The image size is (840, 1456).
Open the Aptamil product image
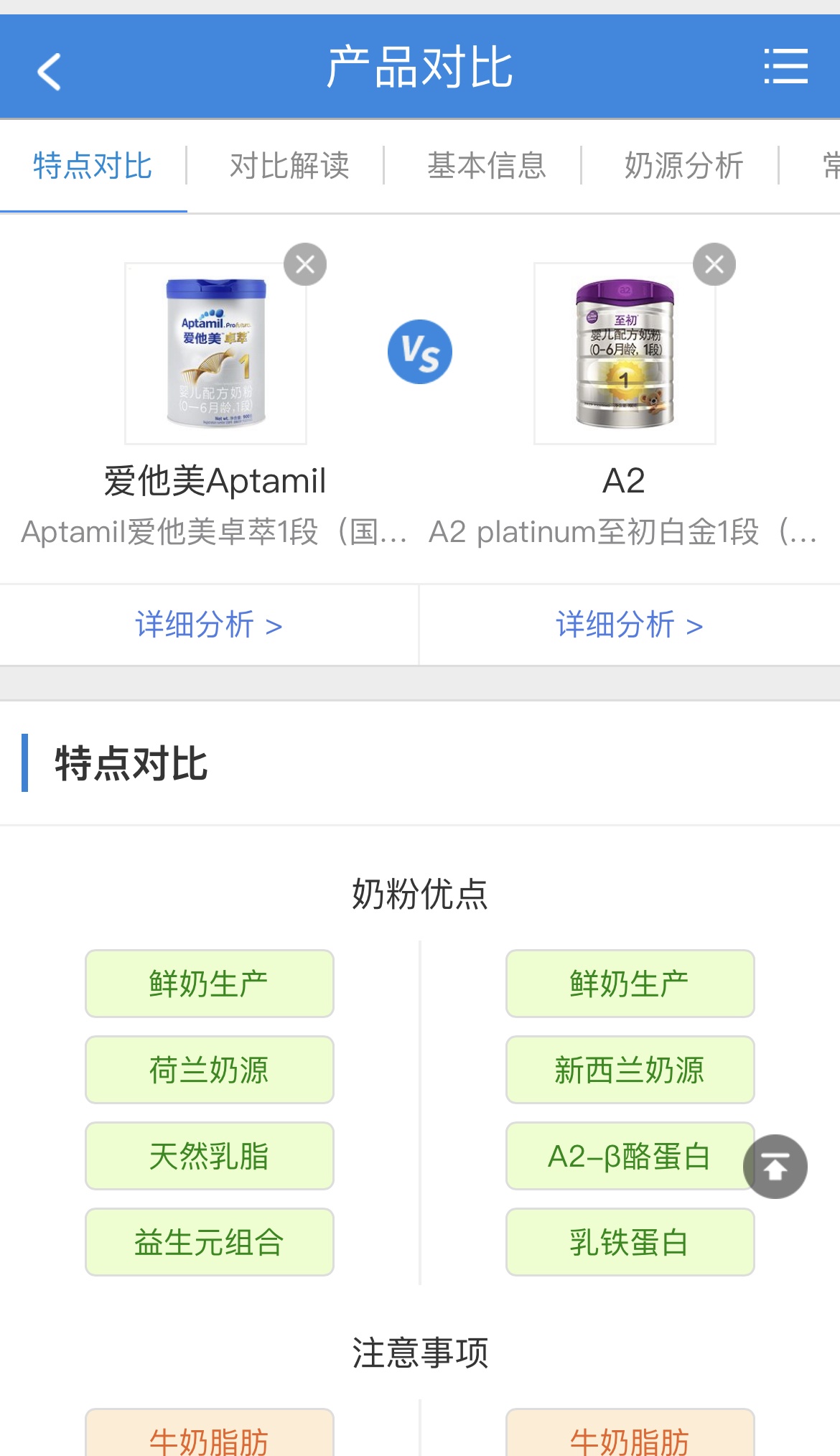tap(215, 353)
